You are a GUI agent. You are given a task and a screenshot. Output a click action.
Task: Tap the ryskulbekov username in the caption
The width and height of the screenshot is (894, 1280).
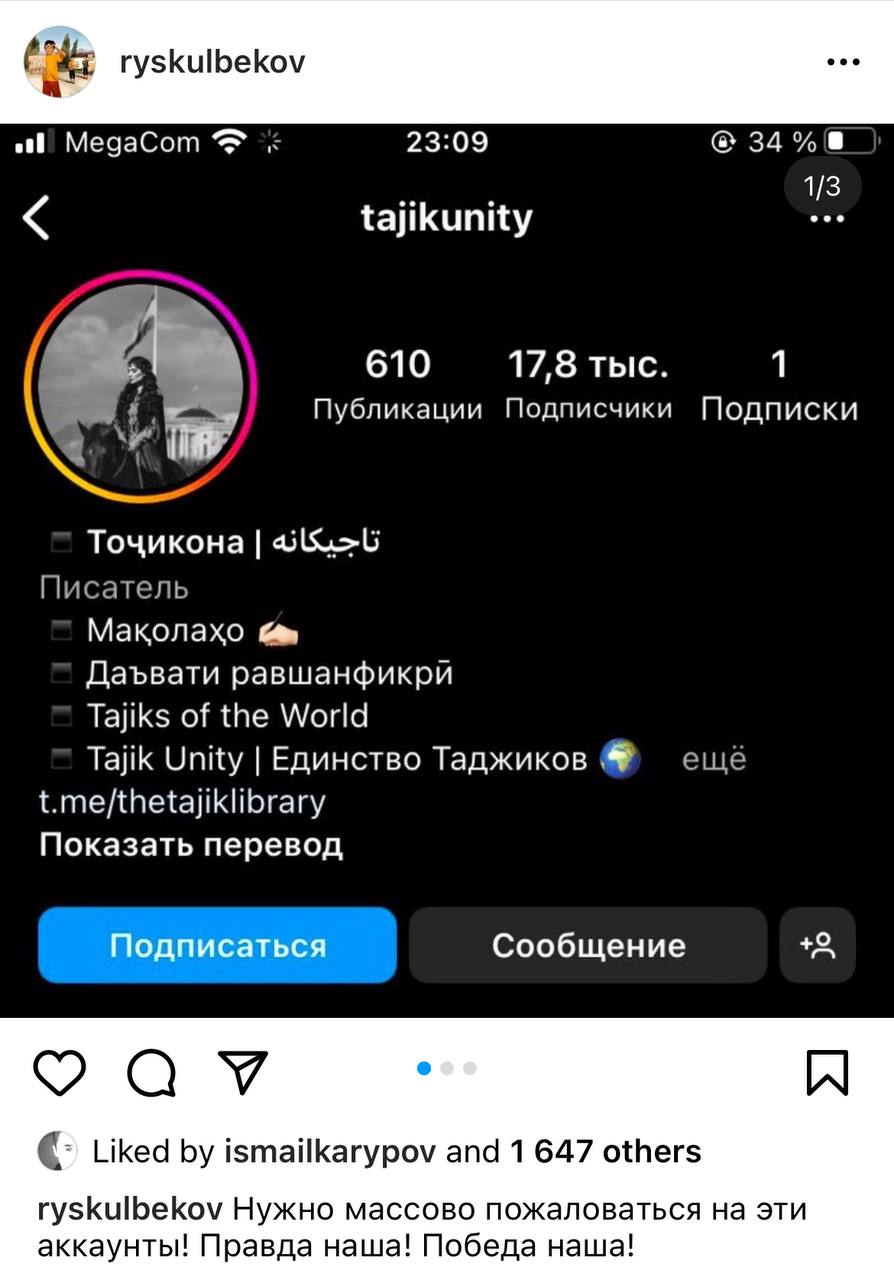point(130,1209)
